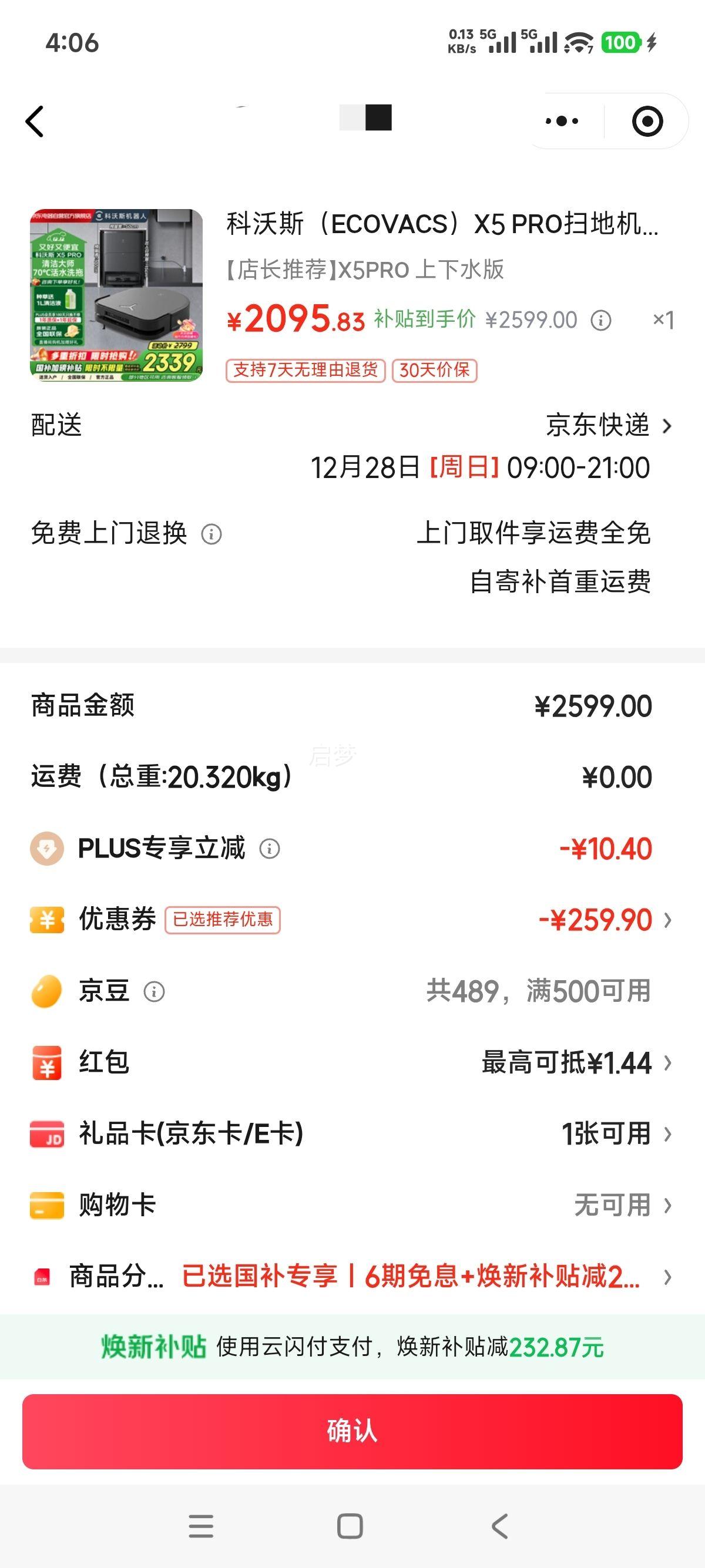705x1568 pixels.
Task: Confirm the order with the 确认 button
Action: 352,1432
